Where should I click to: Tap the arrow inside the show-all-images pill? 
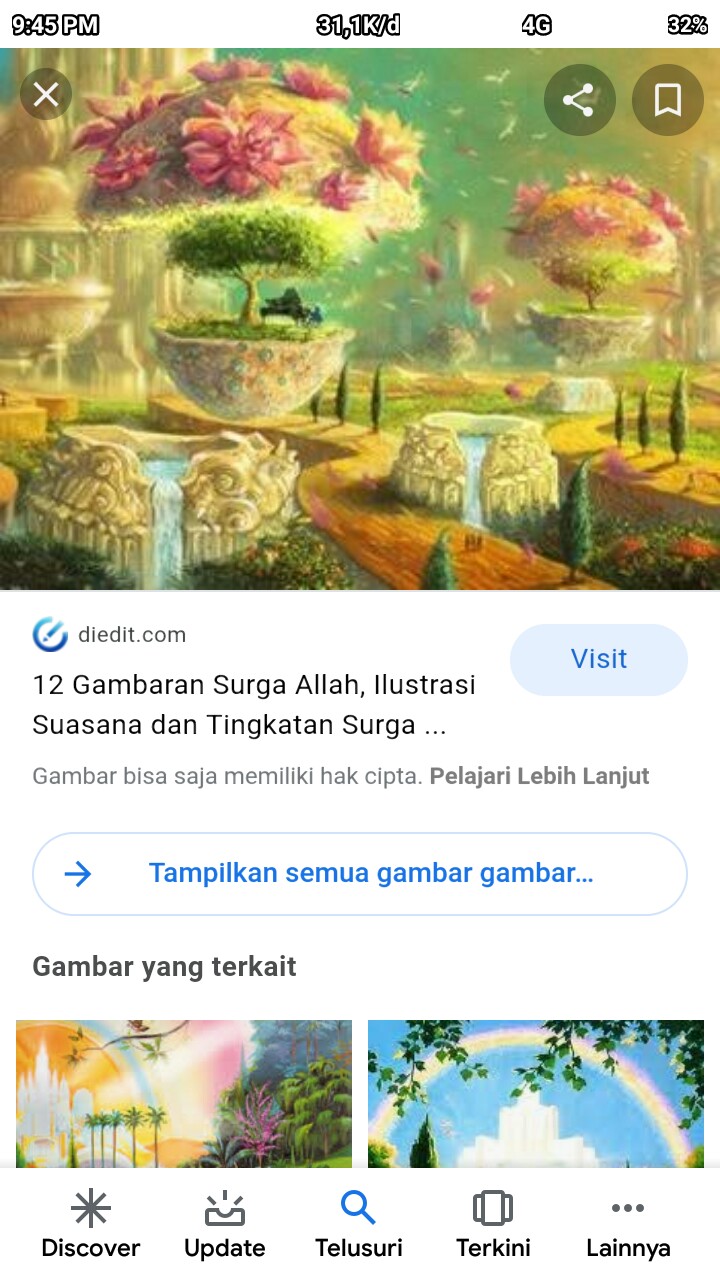78,873
